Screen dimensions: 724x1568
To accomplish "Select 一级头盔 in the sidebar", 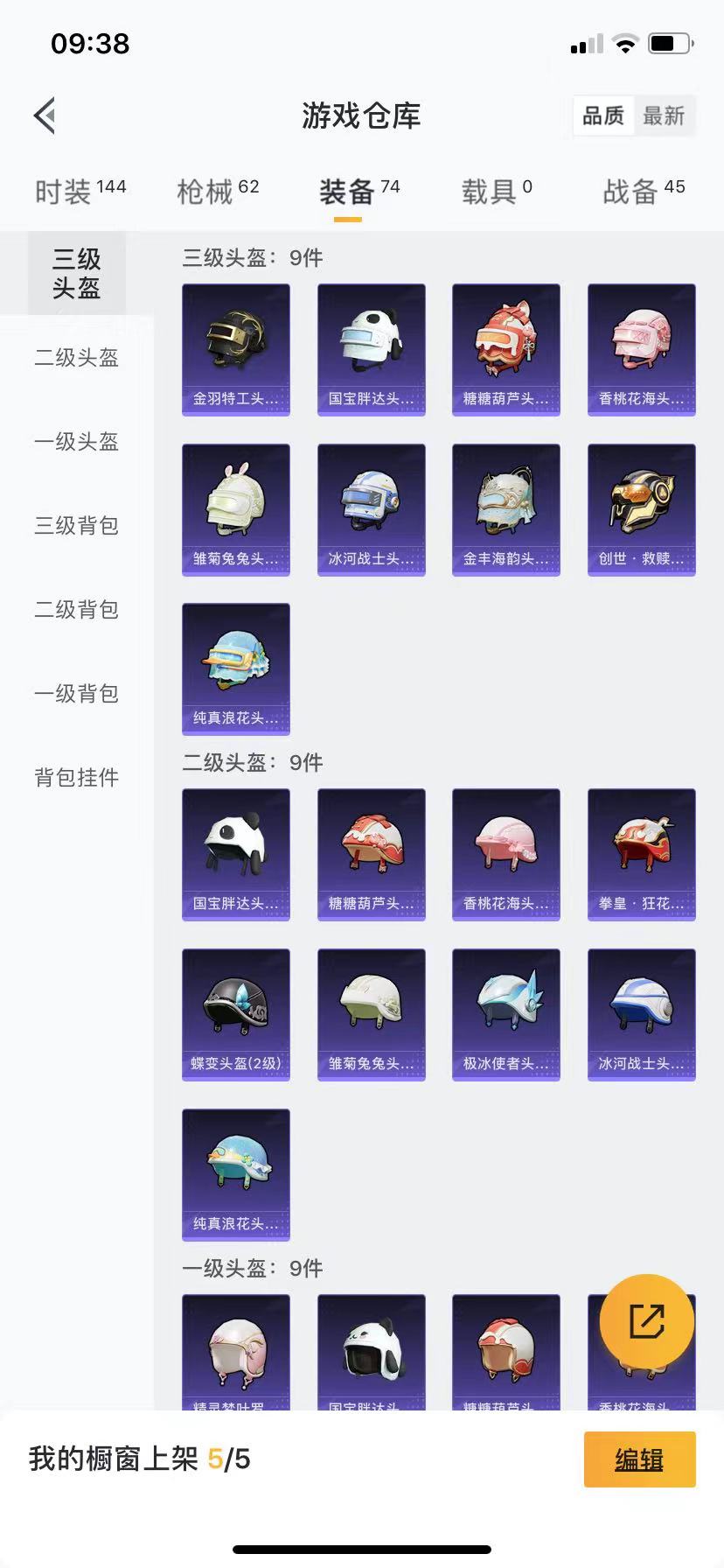I will [x=76, y=441].
